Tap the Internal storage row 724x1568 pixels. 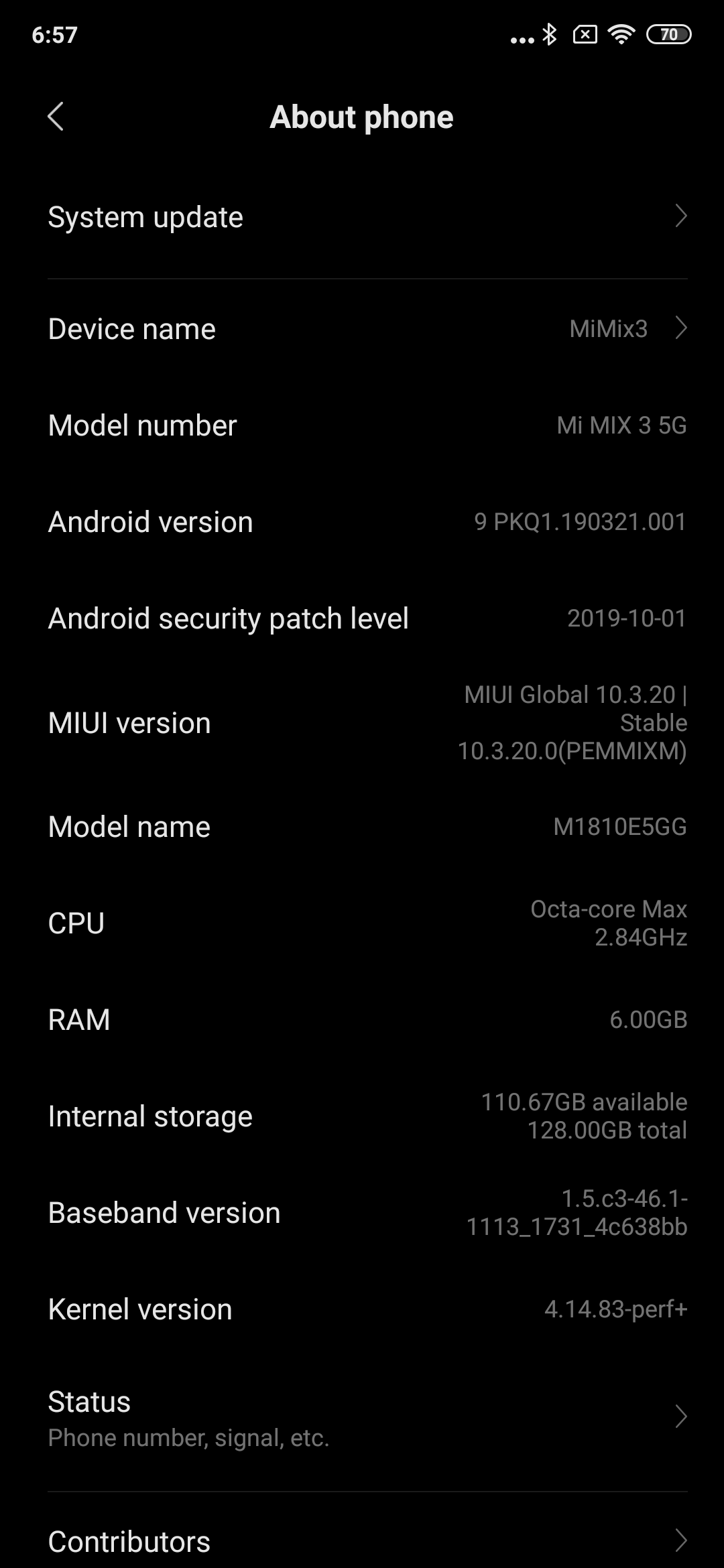362,1116
